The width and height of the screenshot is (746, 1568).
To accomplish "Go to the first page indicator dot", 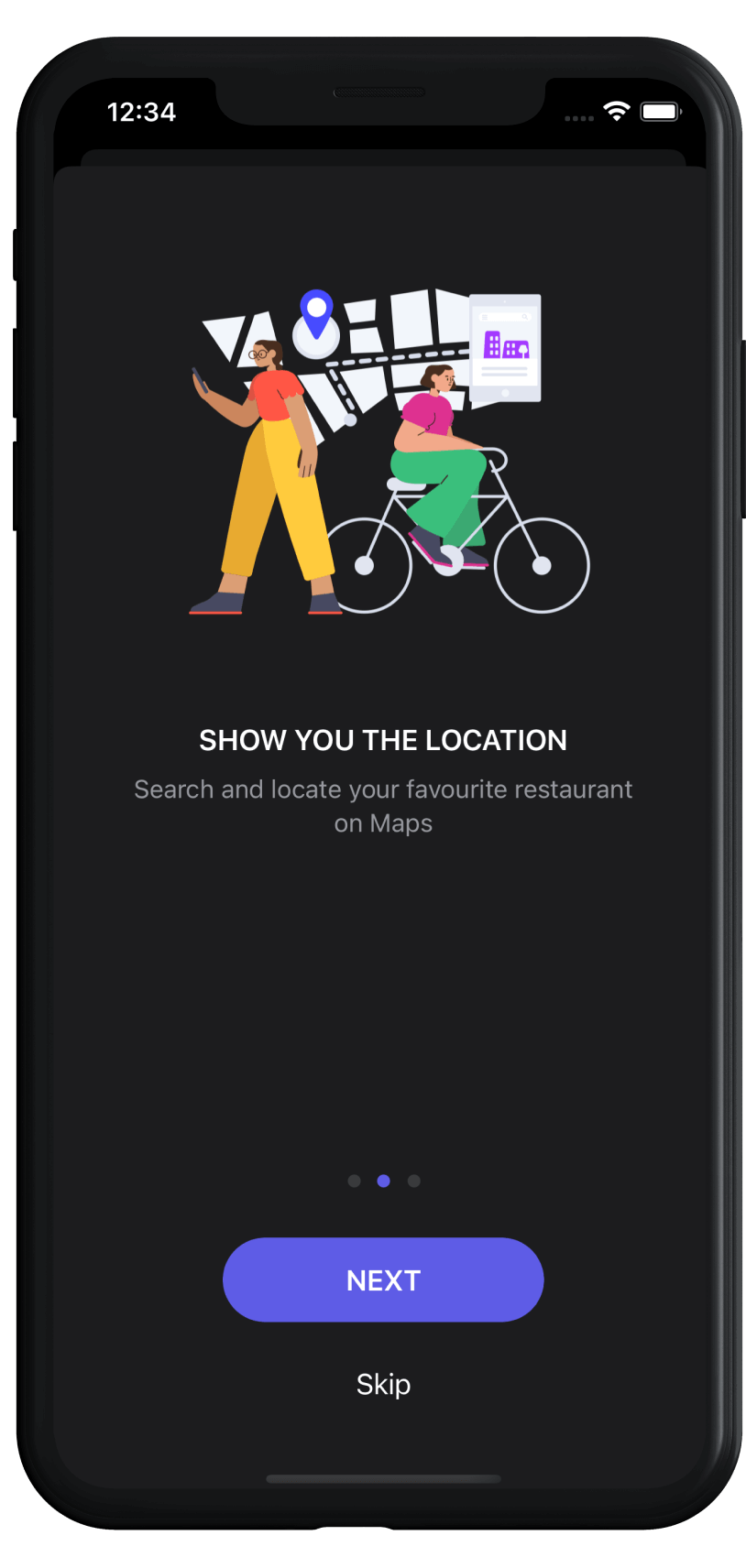I will click(x=354, y=1181).
